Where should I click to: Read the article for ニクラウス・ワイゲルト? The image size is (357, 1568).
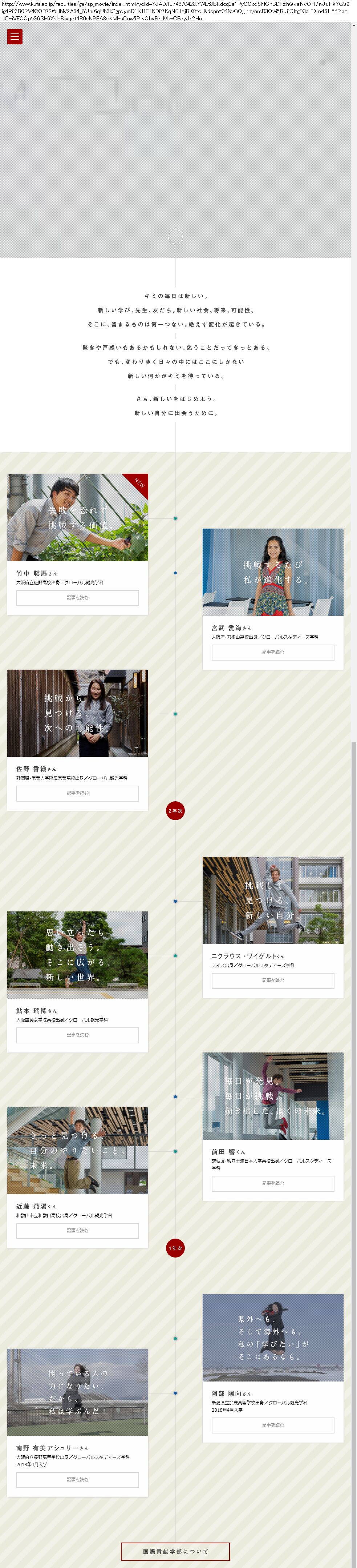coord(272,980)
